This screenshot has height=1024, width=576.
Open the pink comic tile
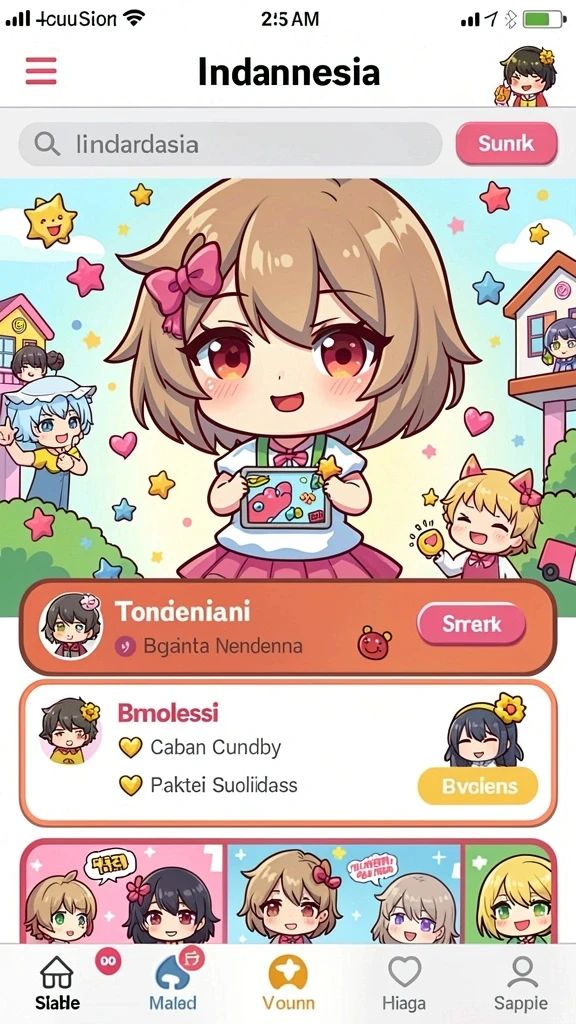pos(124,893)
